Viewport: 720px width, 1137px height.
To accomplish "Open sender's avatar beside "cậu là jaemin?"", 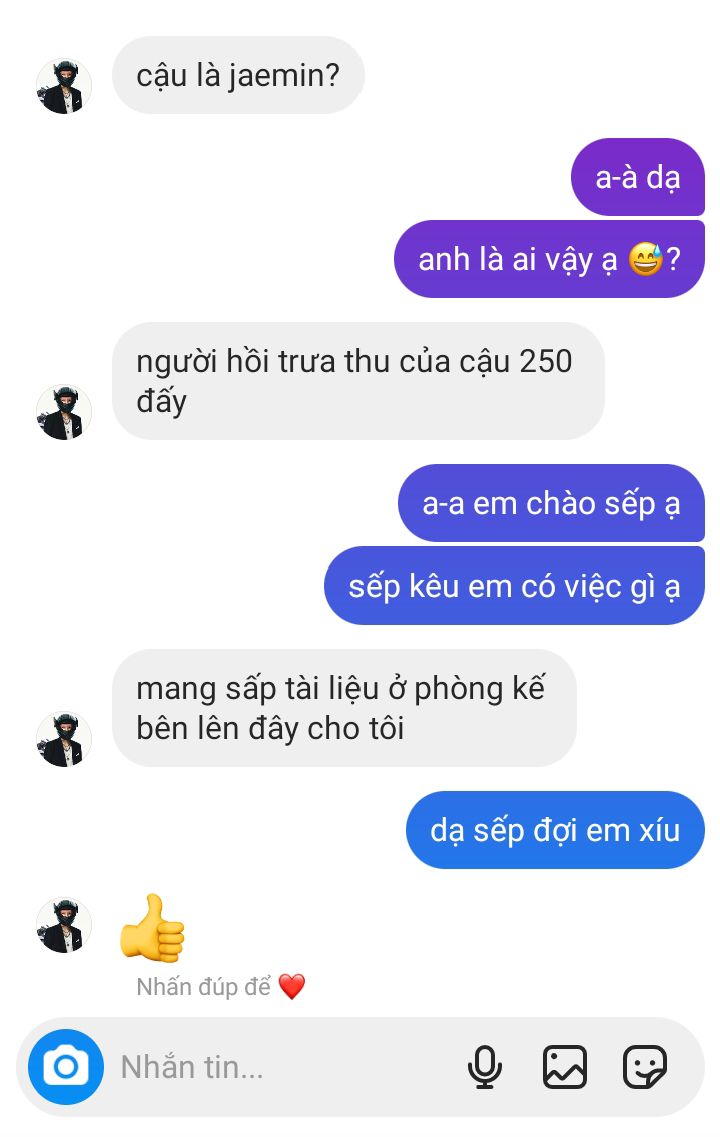I will [64, 86].
